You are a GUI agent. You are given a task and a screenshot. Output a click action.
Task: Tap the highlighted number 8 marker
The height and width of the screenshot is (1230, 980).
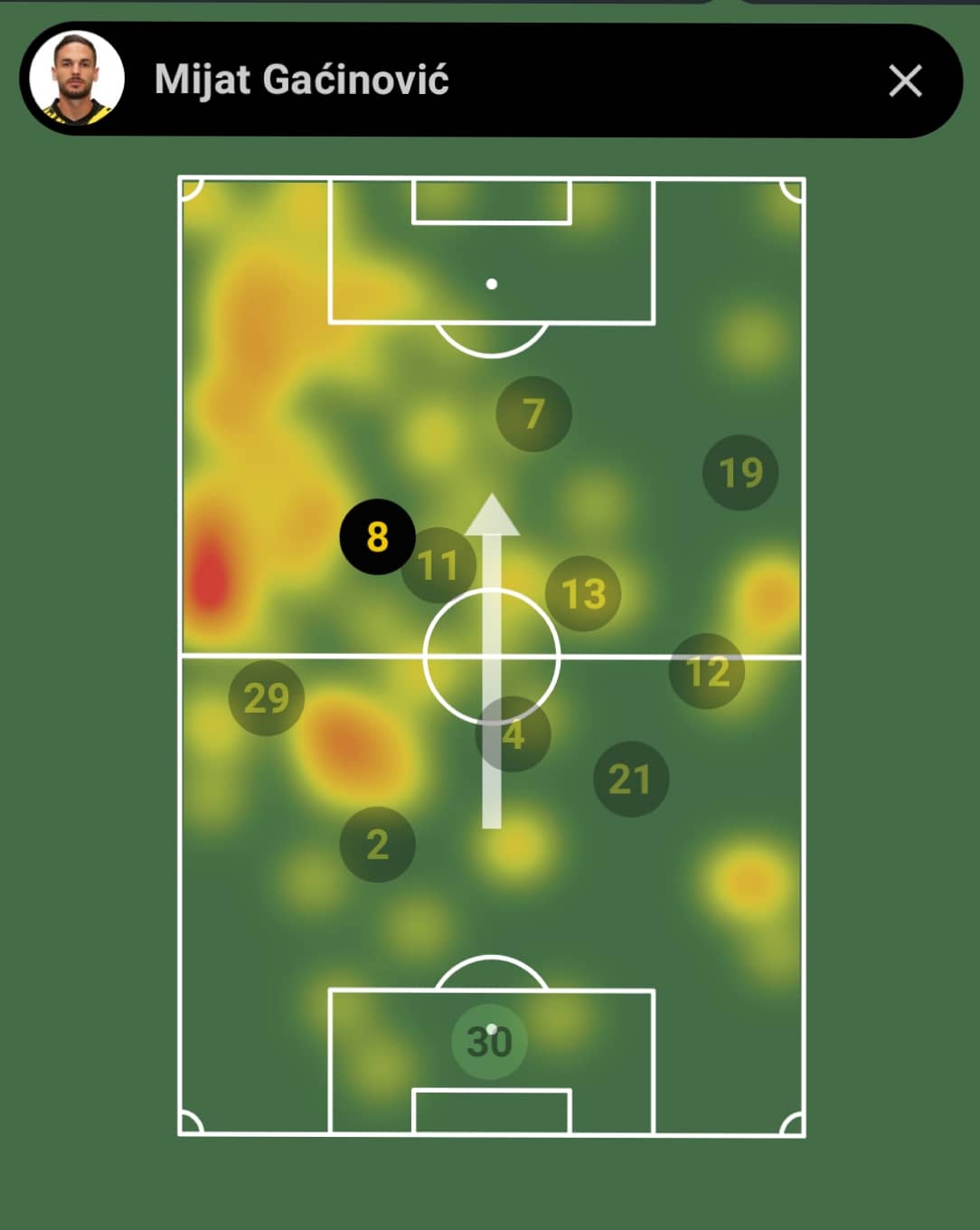pyautogui.click(x=377, y=536)
